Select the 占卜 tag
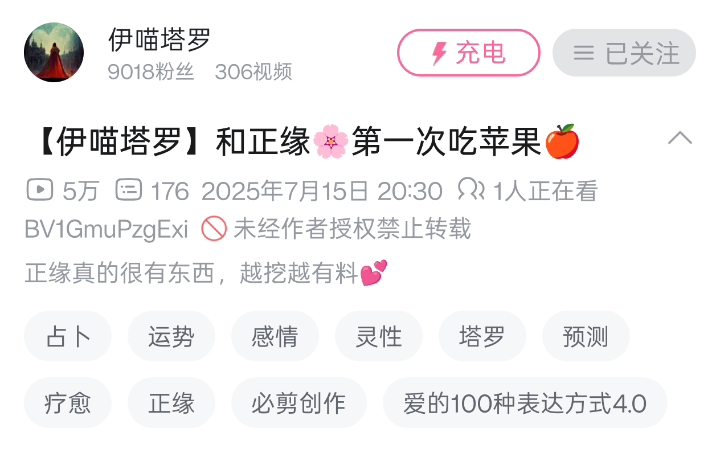Screen dimensions: 720x450 [68, 336]
